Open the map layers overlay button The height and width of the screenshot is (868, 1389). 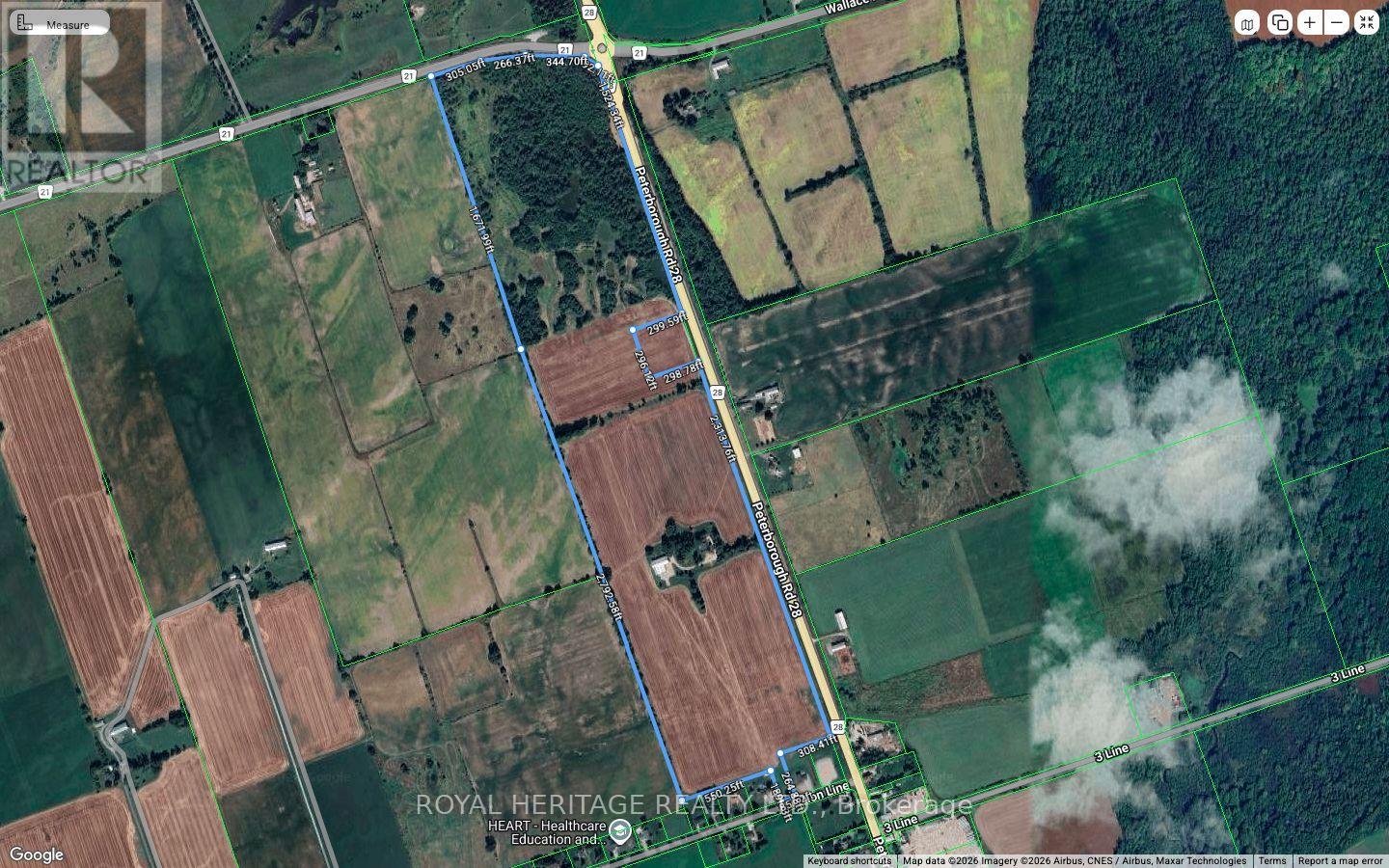[1280, 23]
